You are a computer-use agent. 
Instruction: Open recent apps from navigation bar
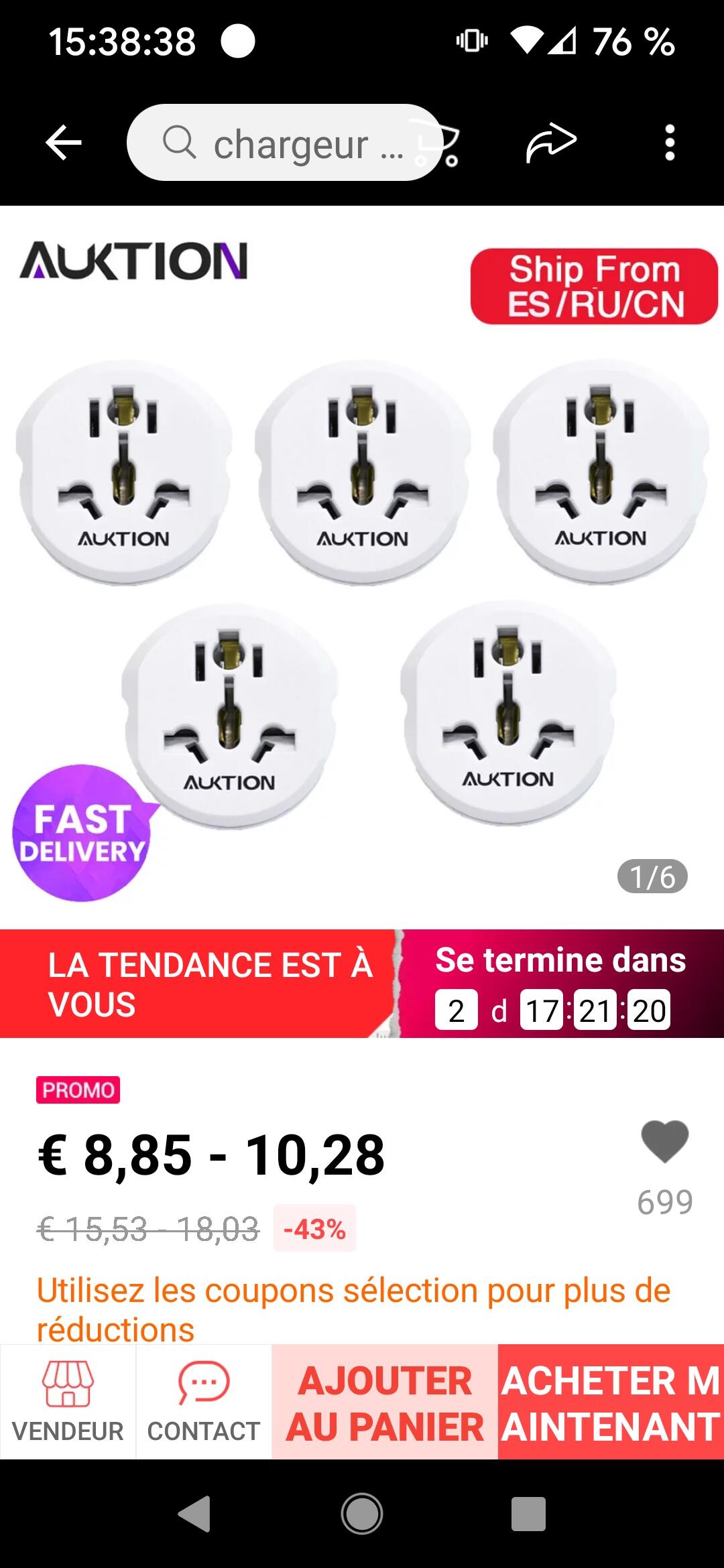[x=528, y=1514]
